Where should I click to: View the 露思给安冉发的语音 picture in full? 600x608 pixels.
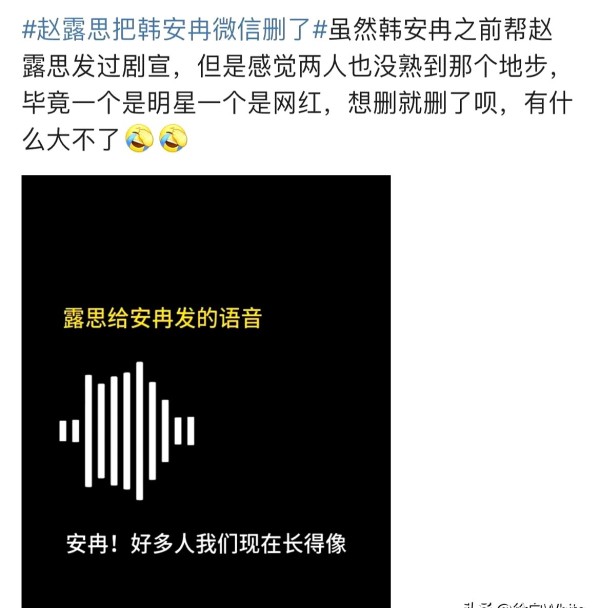pyautogui.click(x=206, y=390)
